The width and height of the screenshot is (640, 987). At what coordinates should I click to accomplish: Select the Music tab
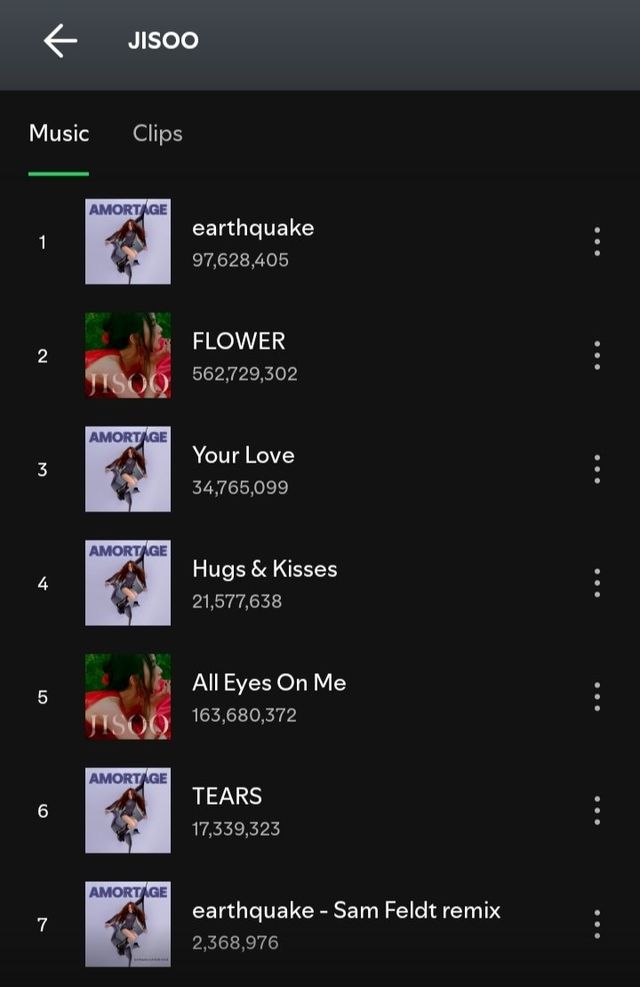coord(59,134)
